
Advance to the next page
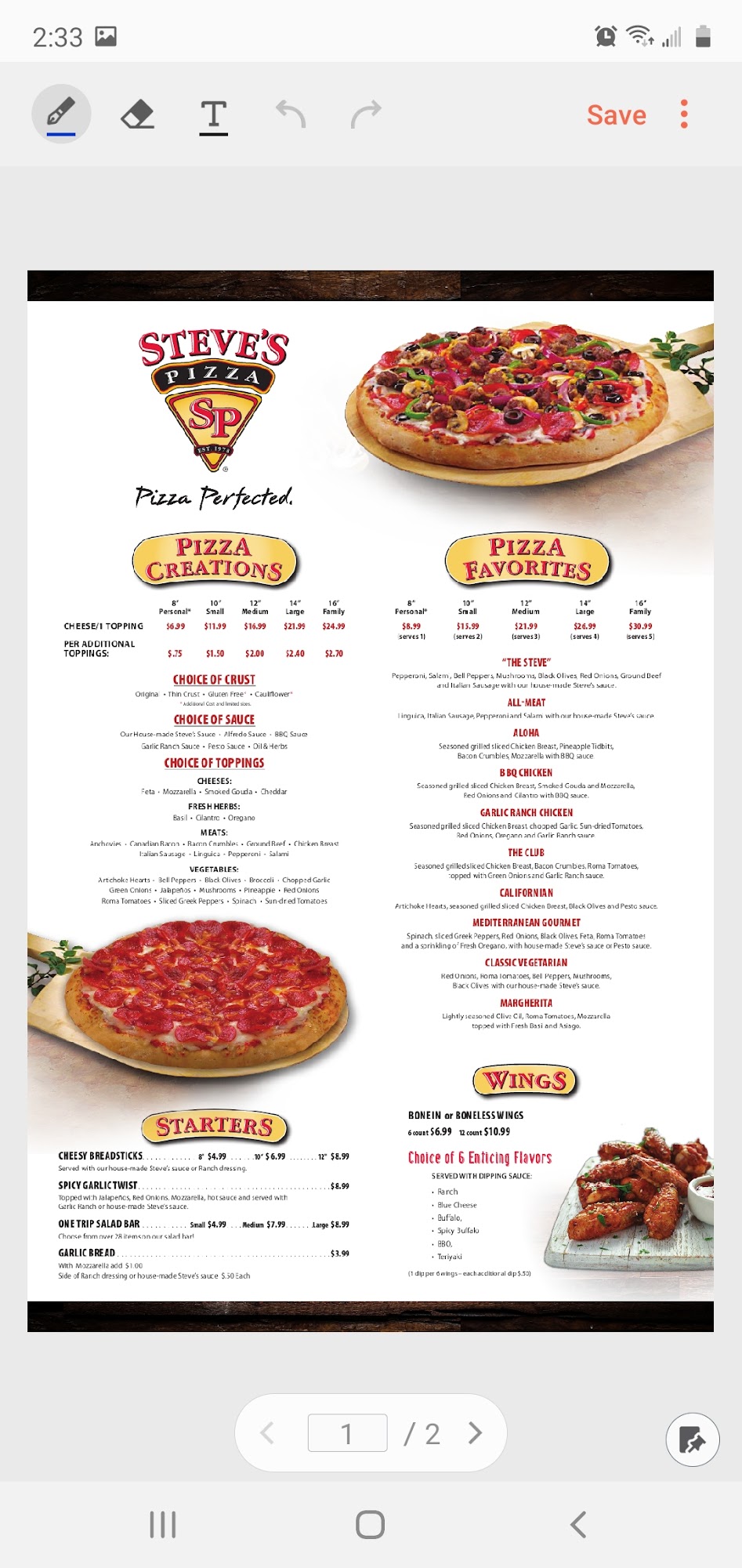[x=475, y=1433]
